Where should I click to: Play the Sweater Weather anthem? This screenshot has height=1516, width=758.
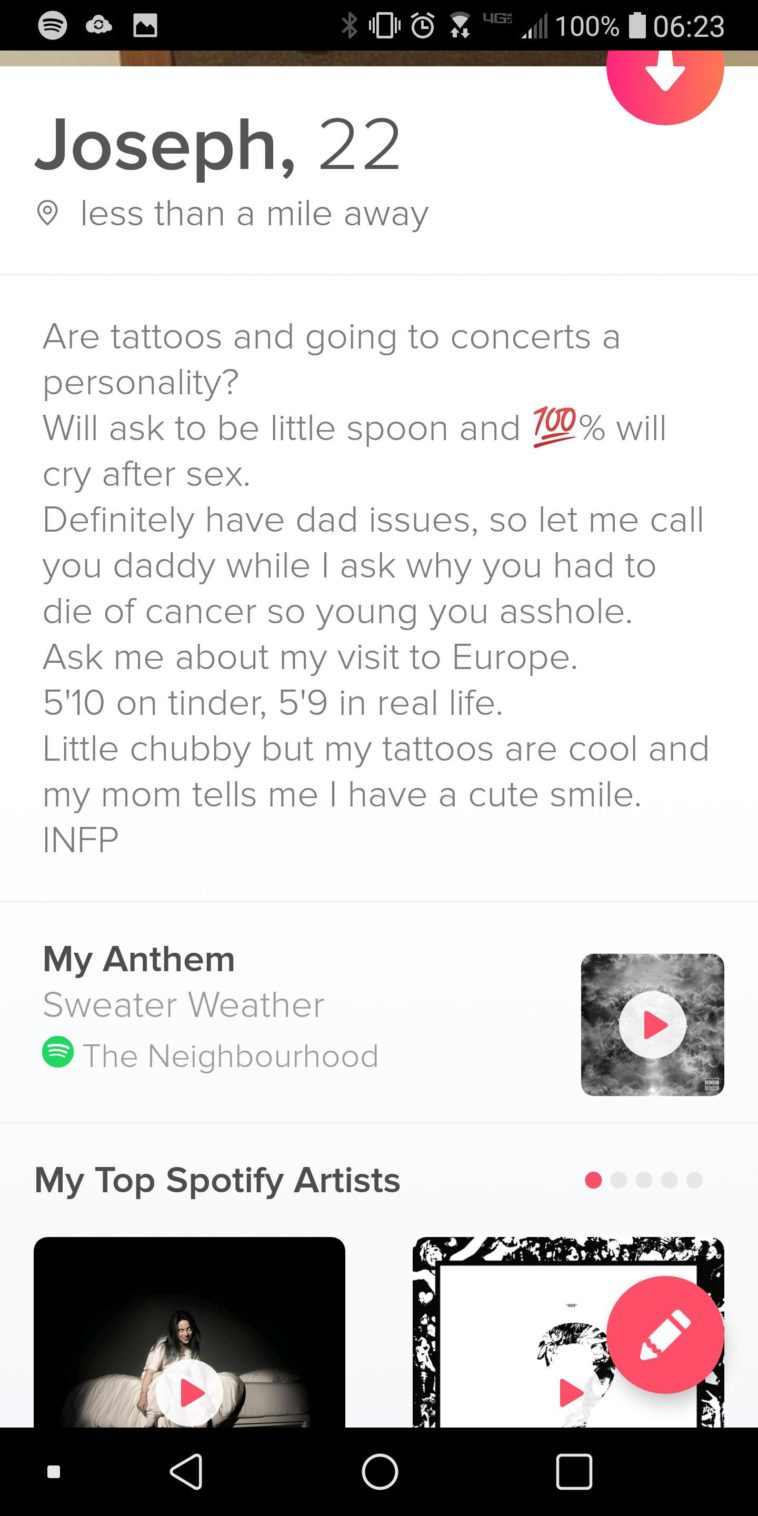(x=652, y=1024)
